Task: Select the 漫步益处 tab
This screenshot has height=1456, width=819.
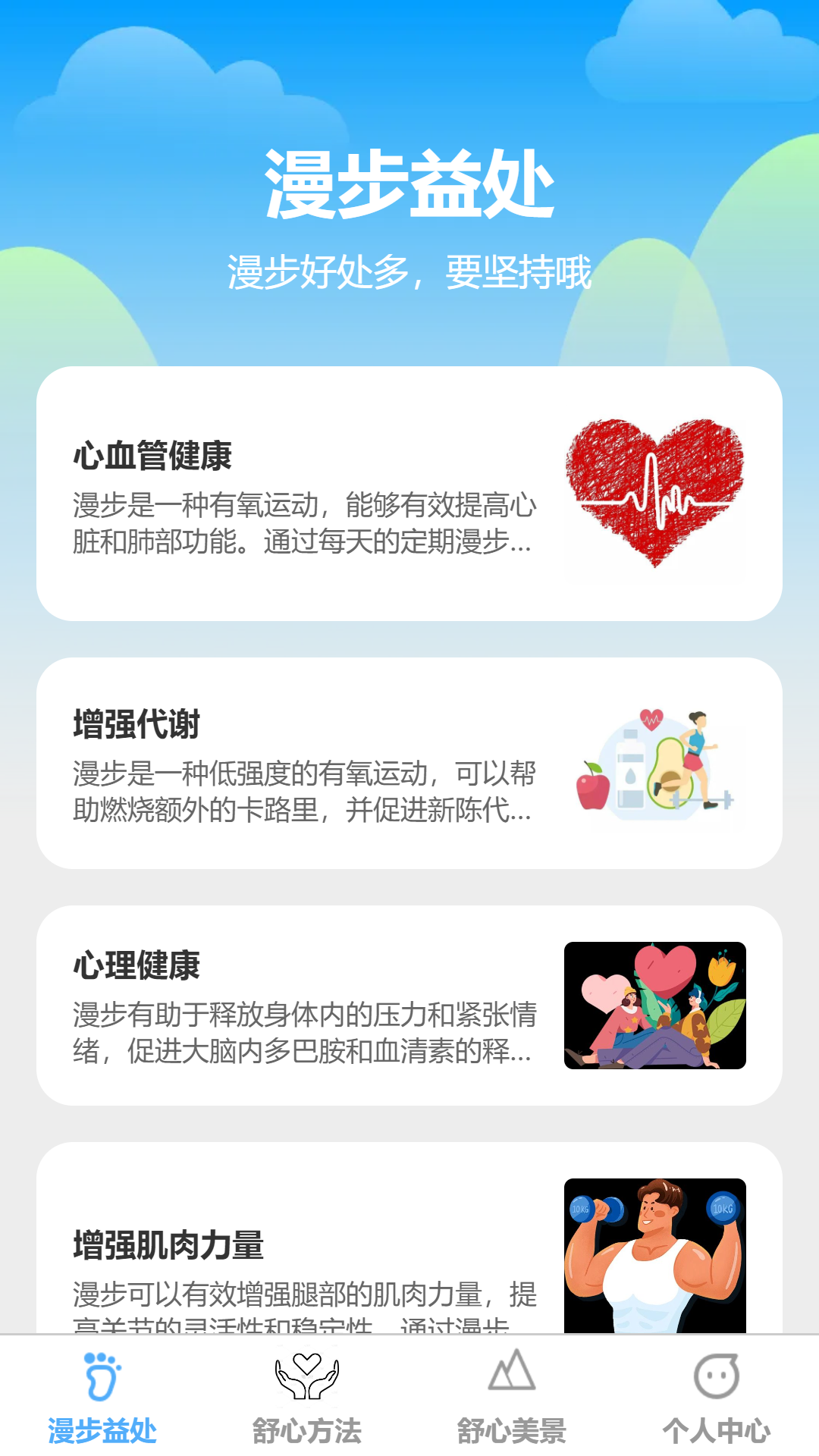Action: (x=102, y=1396)
